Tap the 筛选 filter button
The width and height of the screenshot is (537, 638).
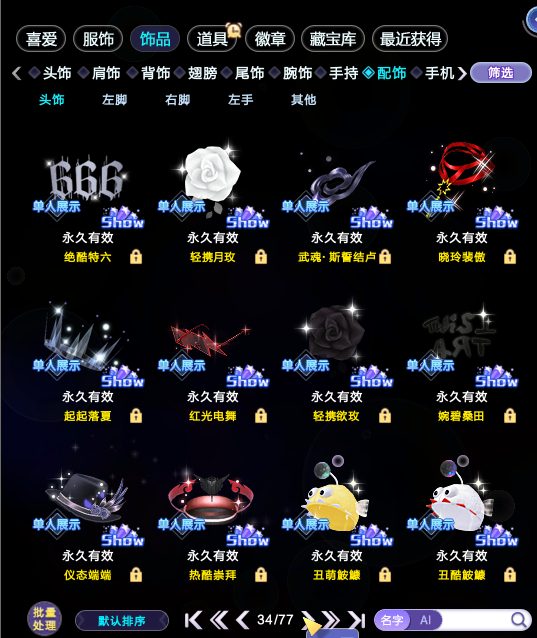point(501,73)
